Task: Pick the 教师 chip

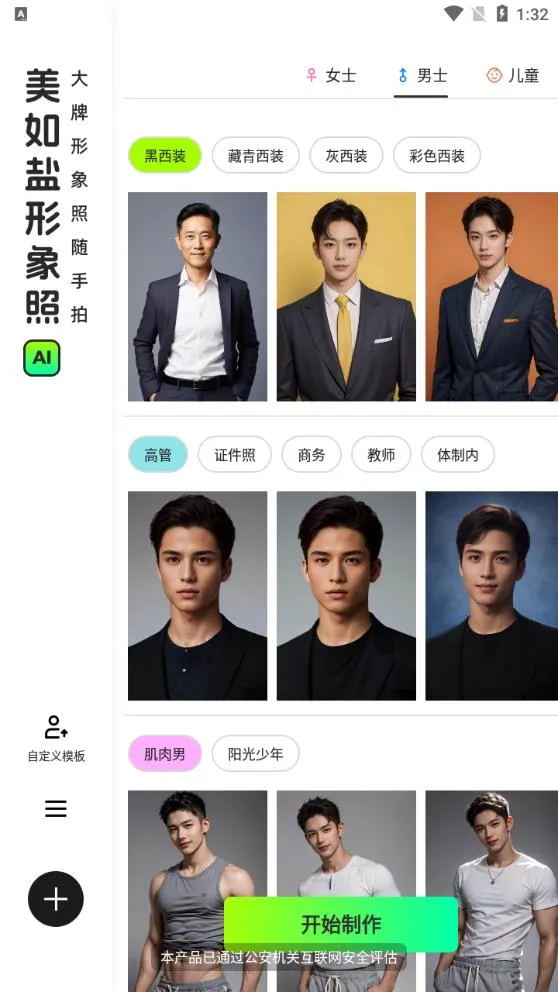Action: [381, 455]
